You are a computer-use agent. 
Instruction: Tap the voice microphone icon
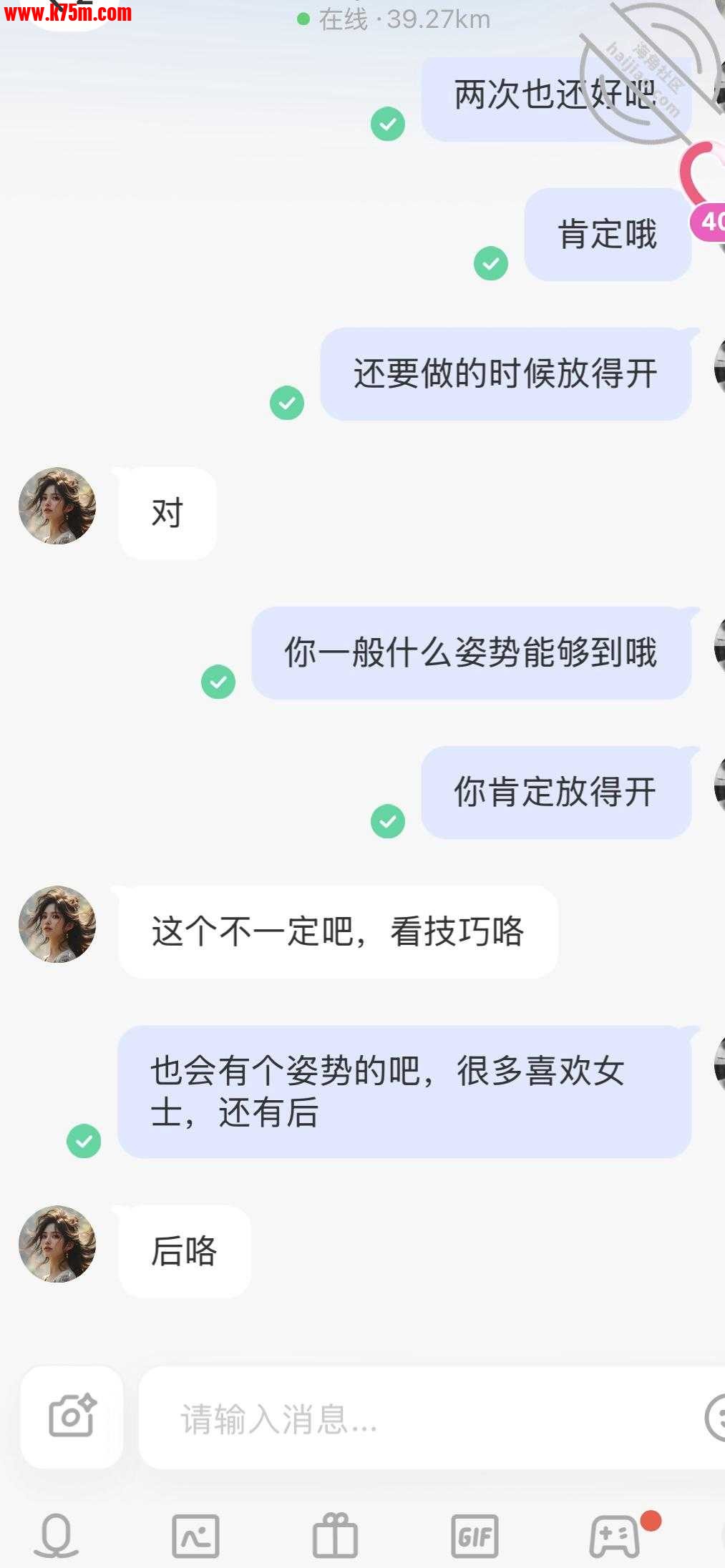point(56,1536)
